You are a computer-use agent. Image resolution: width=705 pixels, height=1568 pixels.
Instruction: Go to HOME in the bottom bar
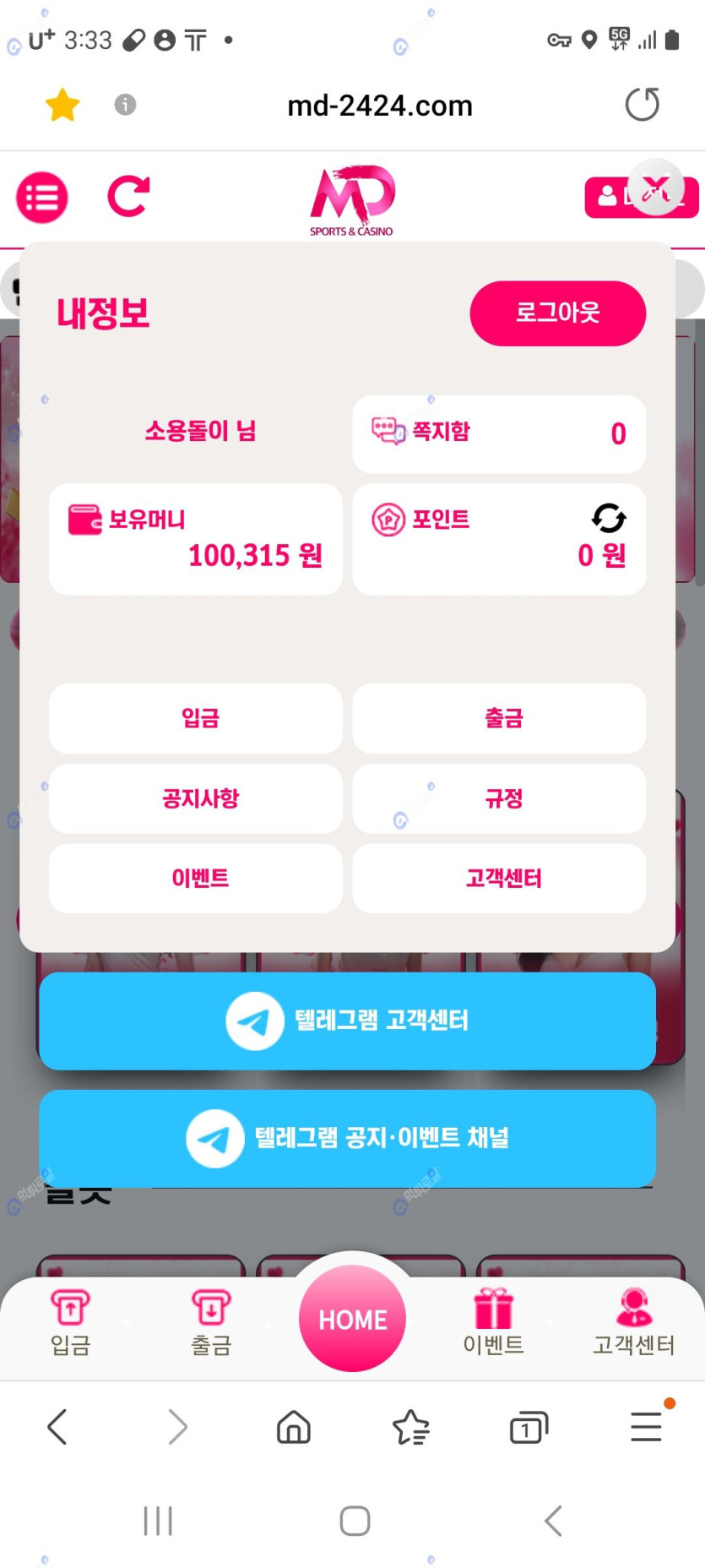coord(352,1319)
